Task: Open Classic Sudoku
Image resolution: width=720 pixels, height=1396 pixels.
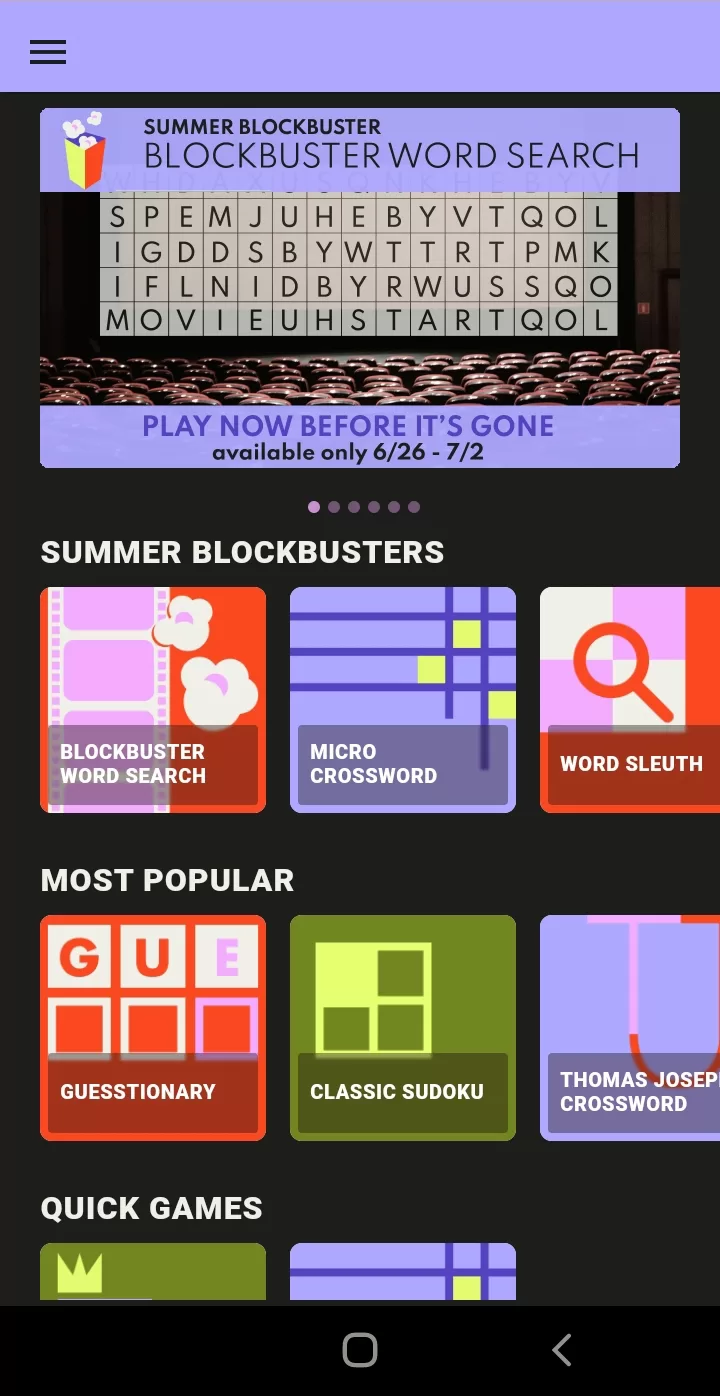Action: pyautogui.click(x=403, y=1028)
